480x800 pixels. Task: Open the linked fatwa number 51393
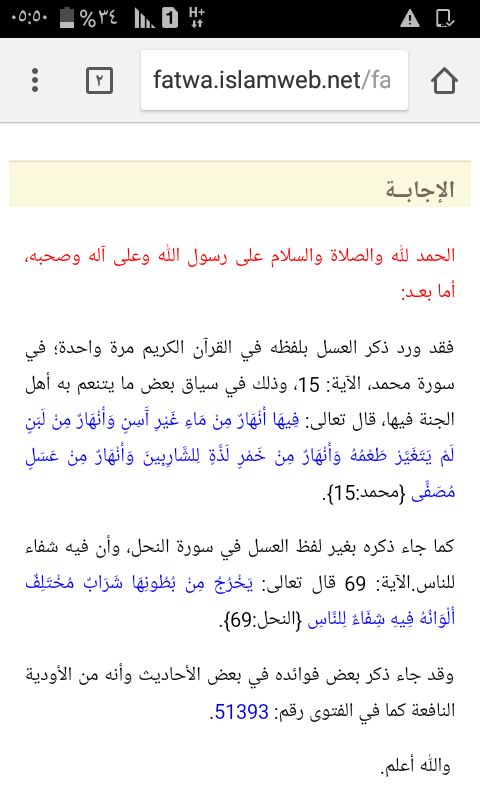[x=241, y=711]
